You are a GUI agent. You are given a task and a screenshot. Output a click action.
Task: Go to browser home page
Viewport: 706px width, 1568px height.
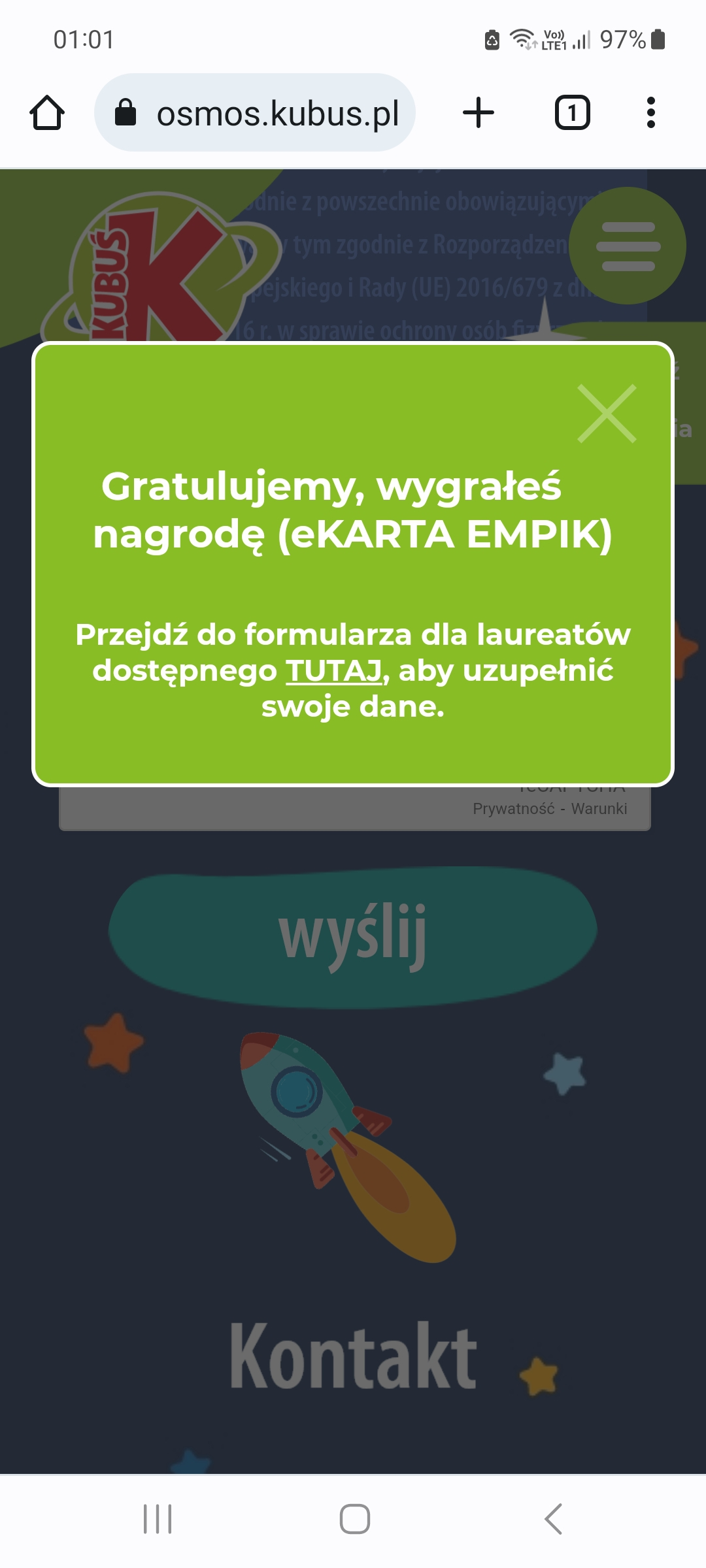point(47,113)
